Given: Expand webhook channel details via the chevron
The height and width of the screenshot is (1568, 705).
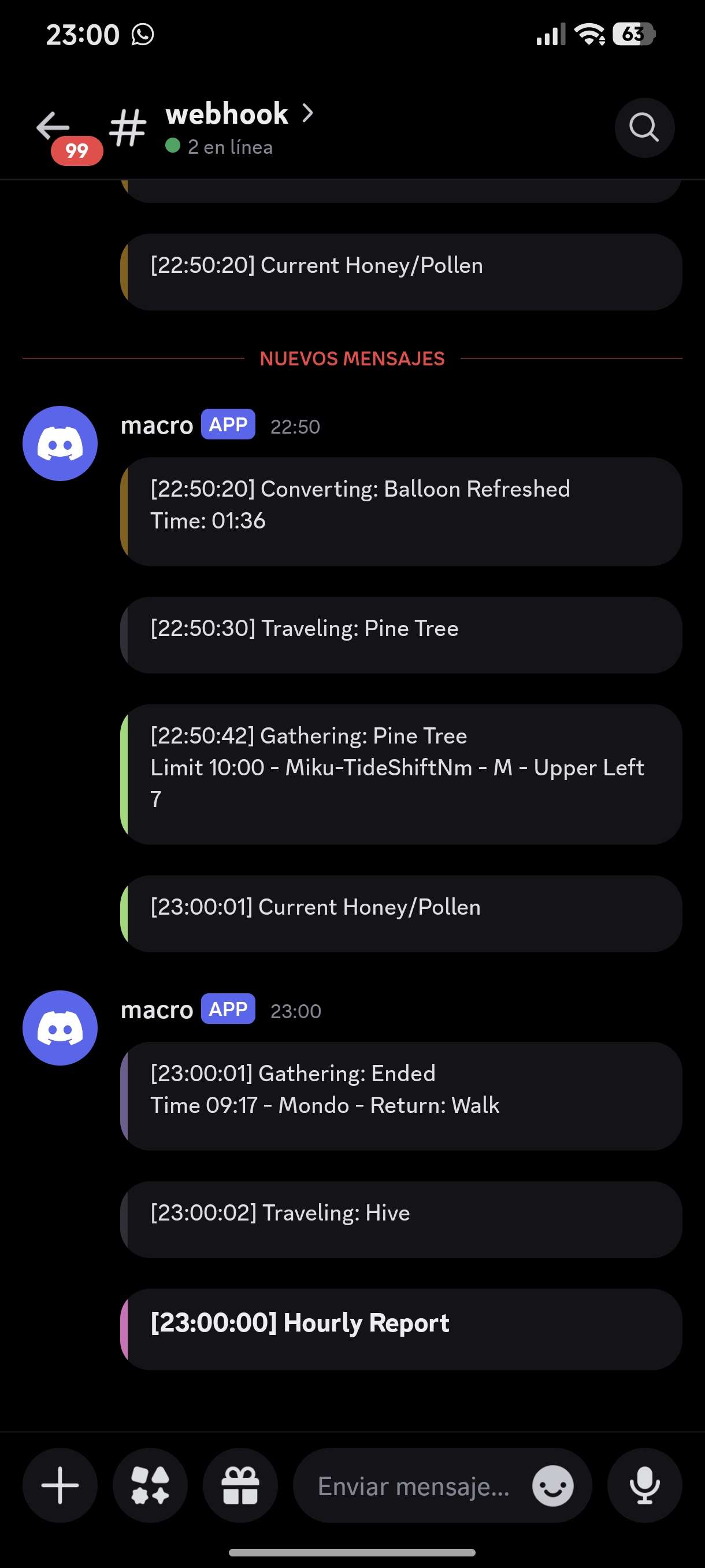Looking at the screenshot, I should click(308, 113).
